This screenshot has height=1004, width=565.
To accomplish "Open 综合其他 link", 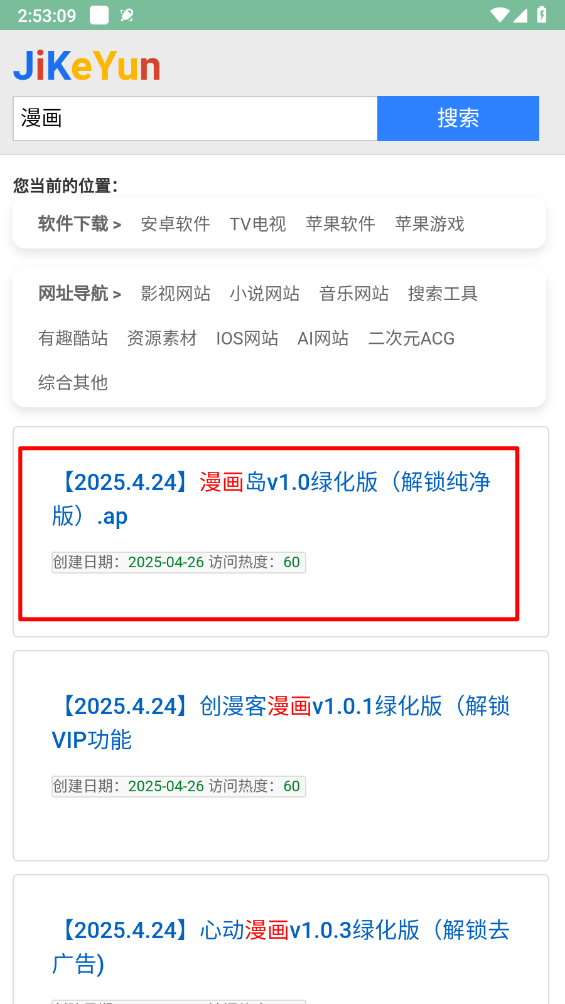I will click(x=73, y=383).
